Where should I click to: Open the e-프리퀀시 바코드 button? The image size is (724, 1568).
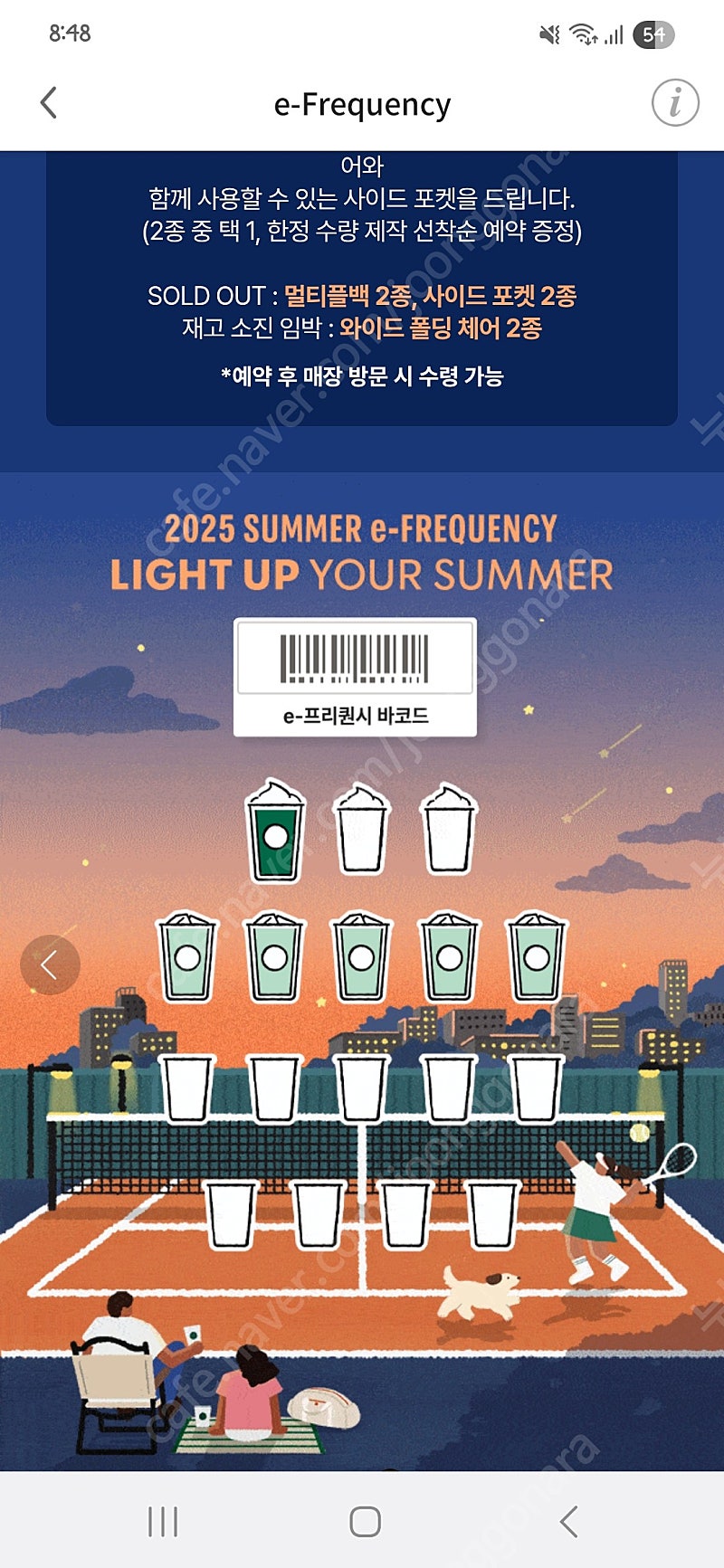pos(355,678)
